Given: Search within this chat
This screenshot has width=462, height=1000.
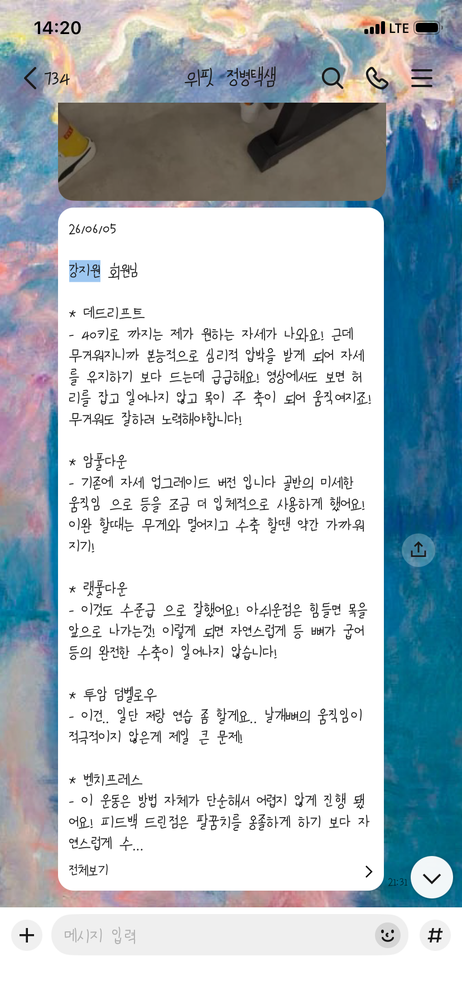Looking at the screenshot, I should [x=332, y=78].
